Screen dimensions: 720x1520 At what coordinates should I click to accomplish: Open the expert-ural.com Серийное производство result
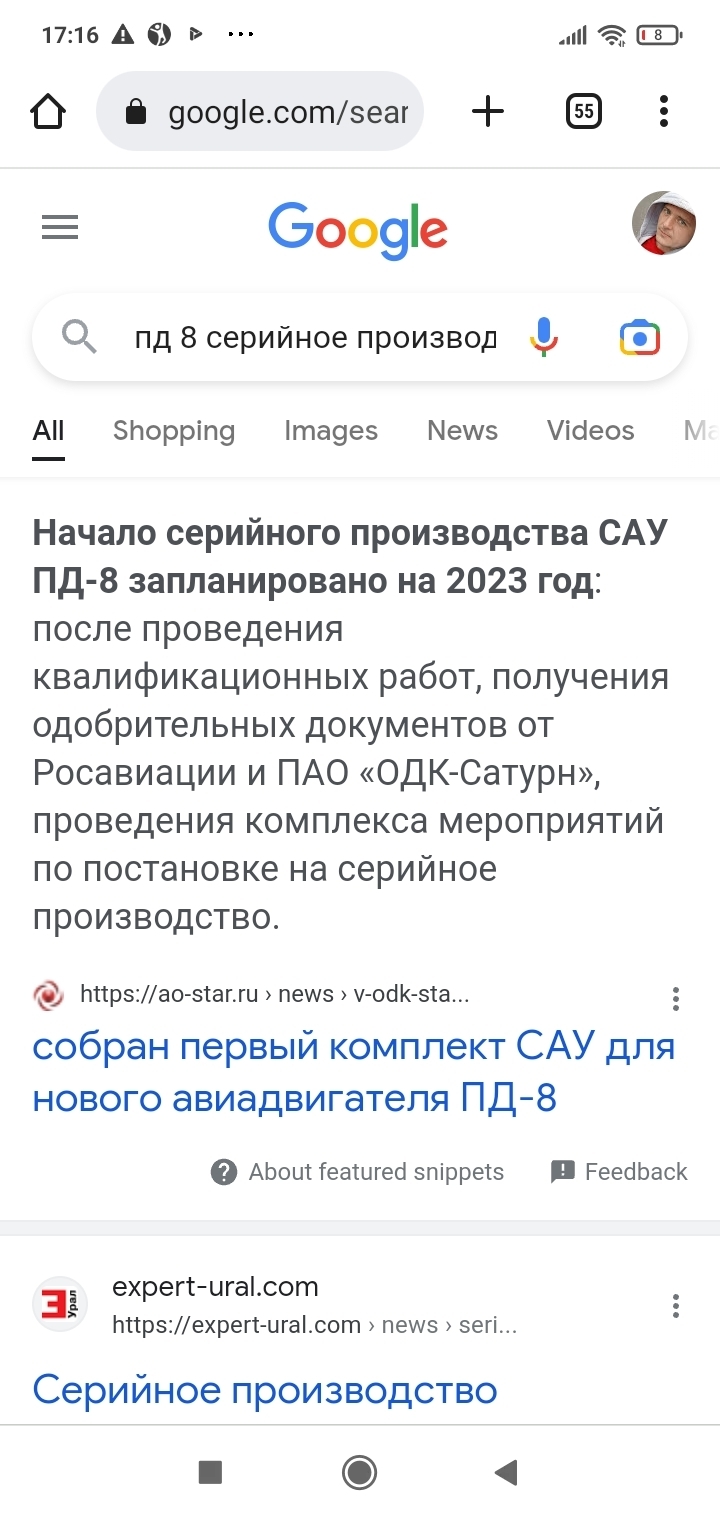(265, 1390)
